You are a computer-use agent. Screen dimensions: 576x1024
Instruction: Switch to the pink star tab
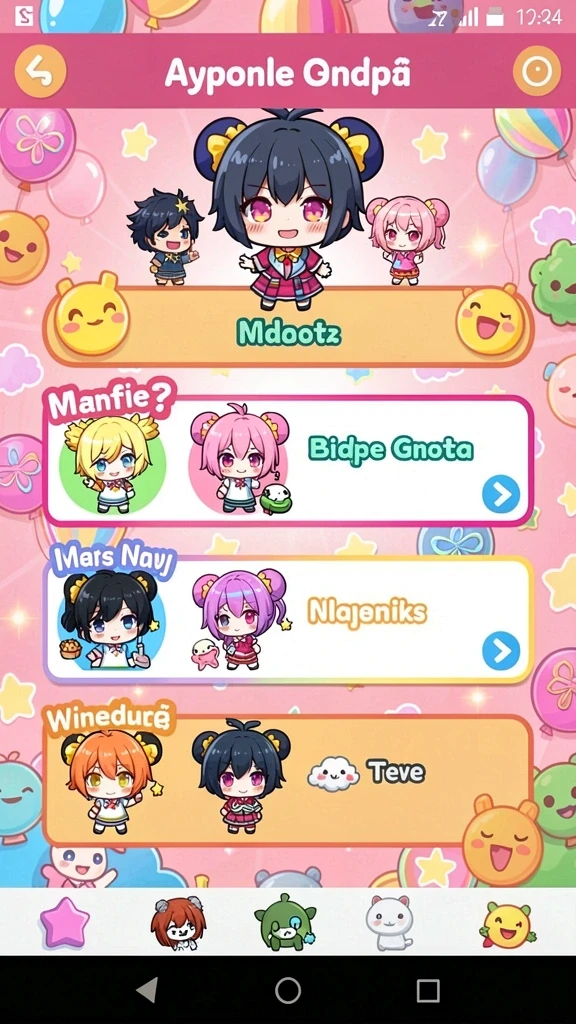64,923
